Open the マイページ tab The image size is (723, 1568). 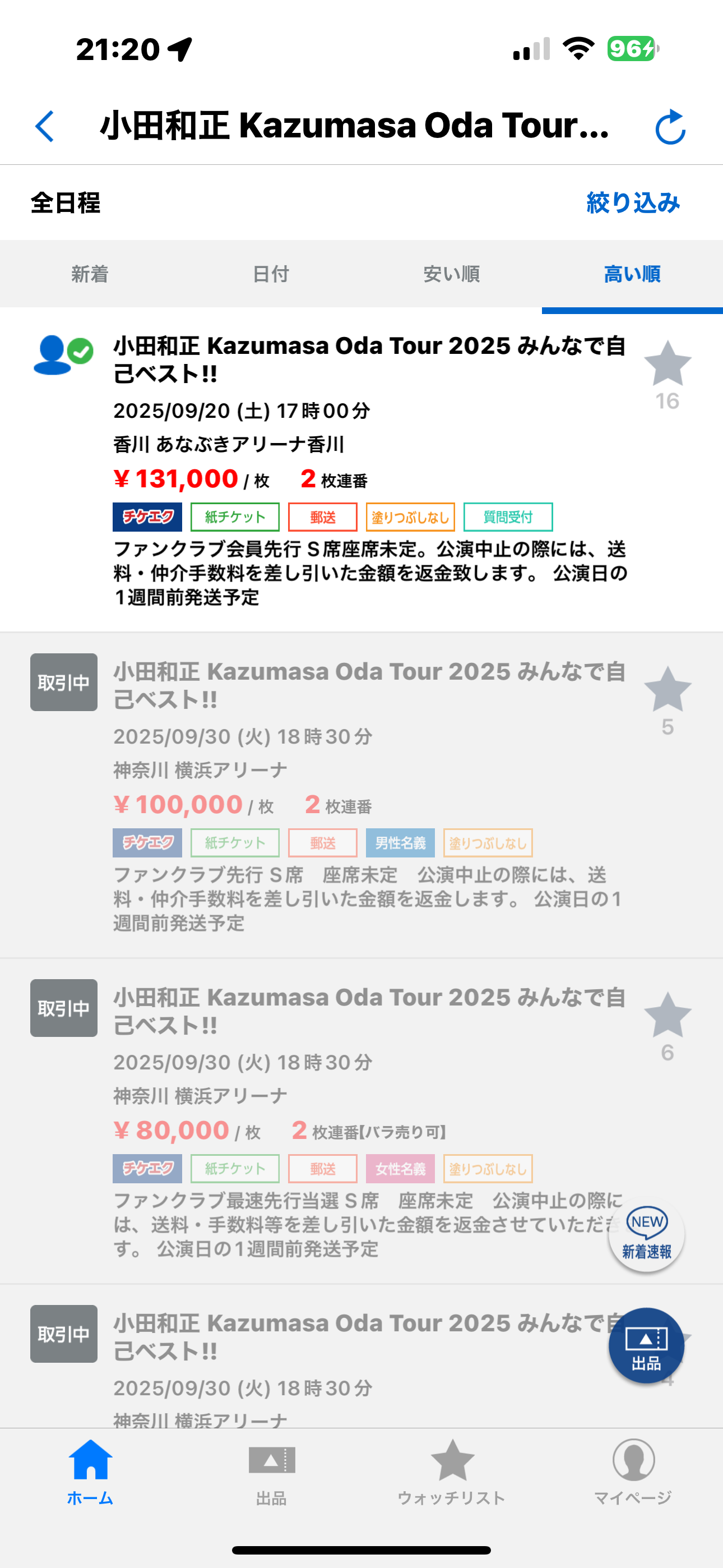coord(632,1473)
